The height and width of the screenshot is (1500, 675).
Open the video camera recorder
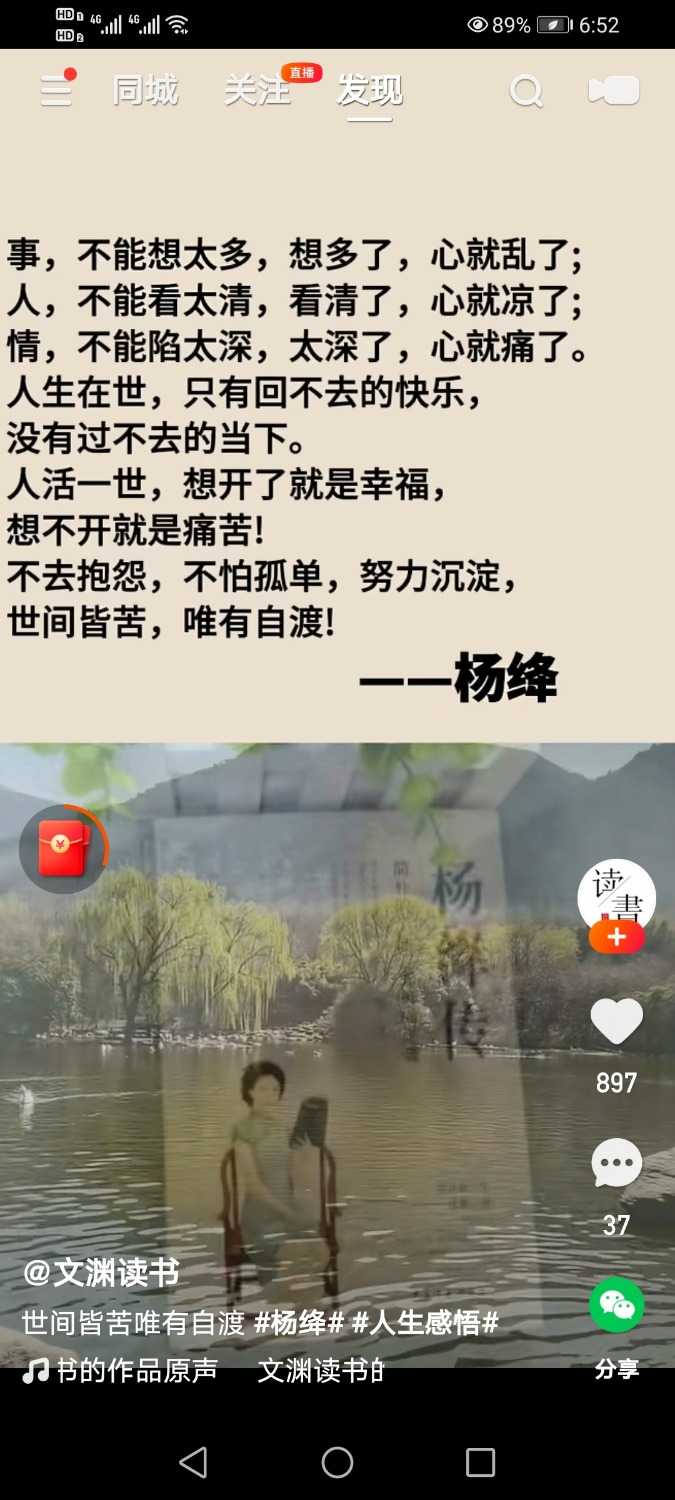click(x=613, y=91)
